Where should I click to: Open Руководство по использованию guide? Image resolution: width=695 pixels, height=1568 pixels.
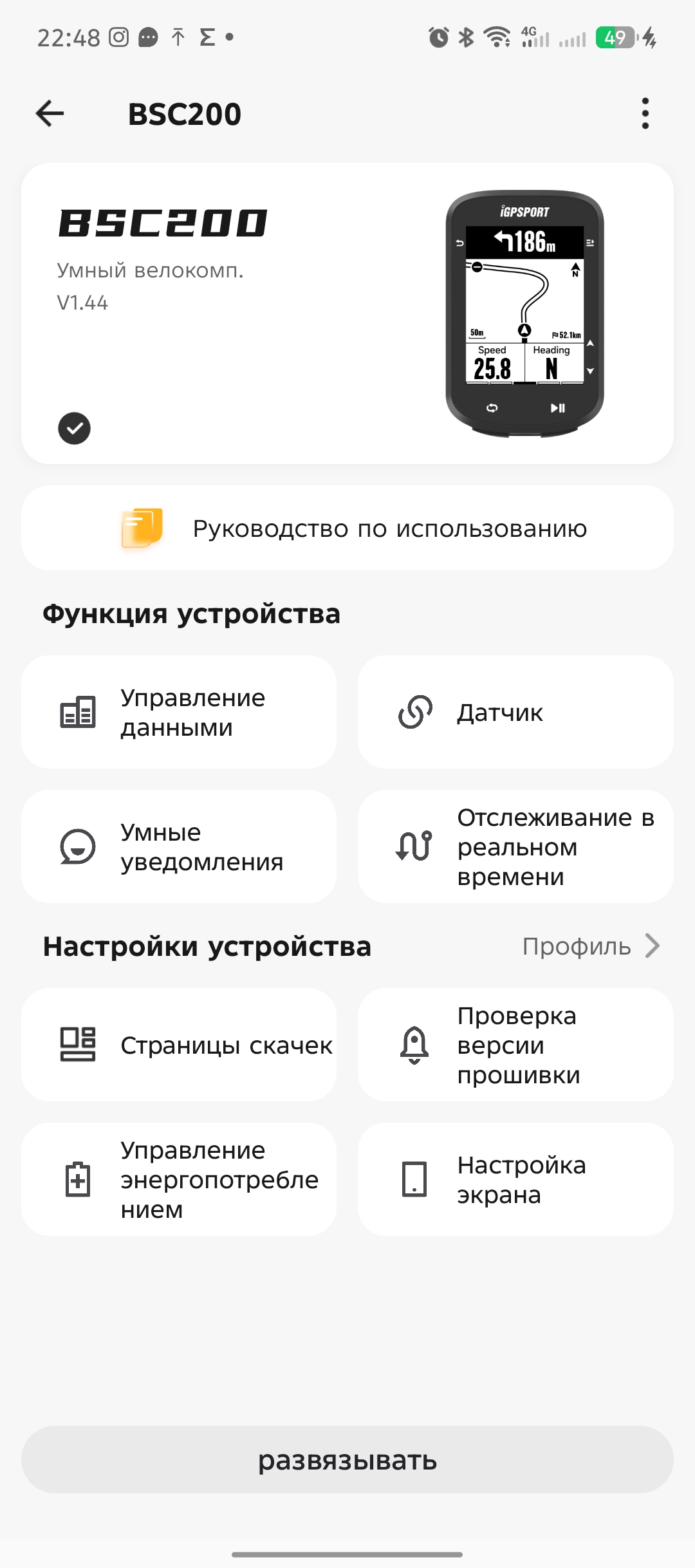point(347,528)
